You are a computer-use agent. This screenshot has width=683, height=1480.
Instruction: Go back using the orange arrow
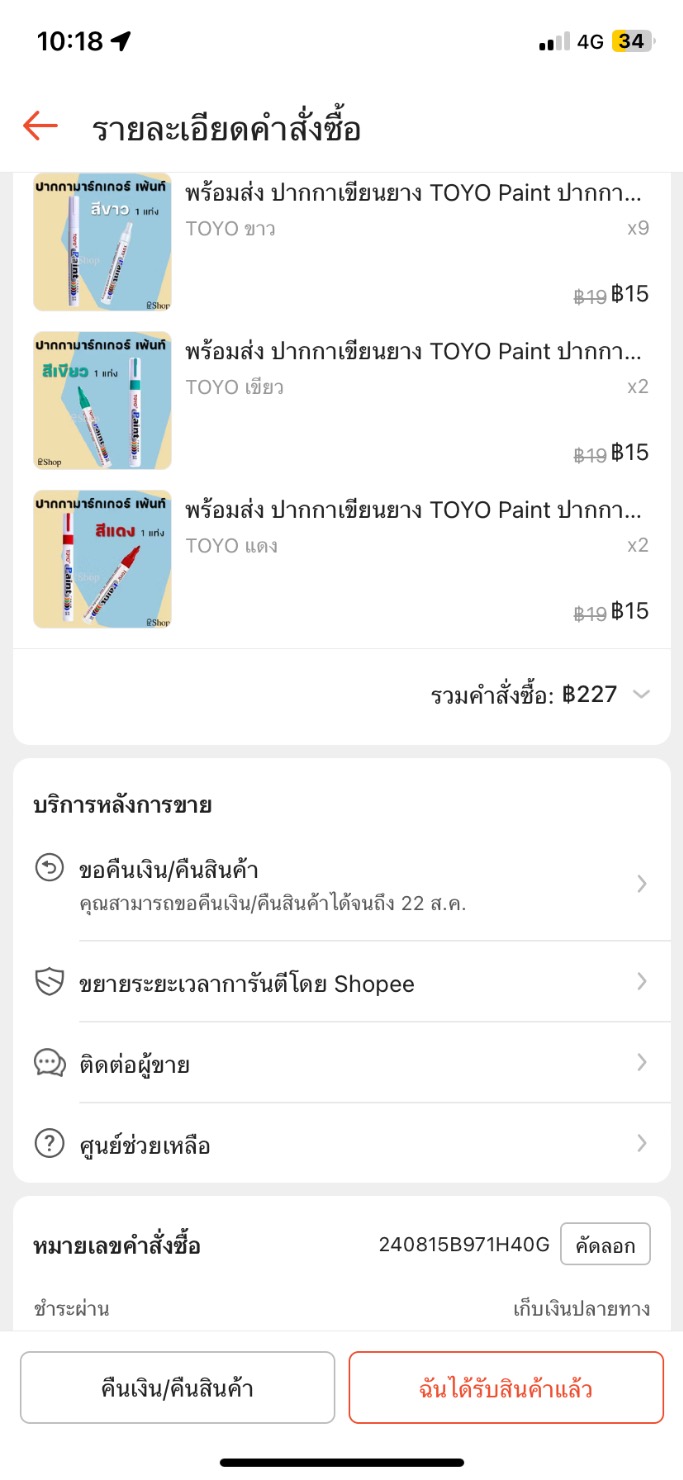click(40, 127)
